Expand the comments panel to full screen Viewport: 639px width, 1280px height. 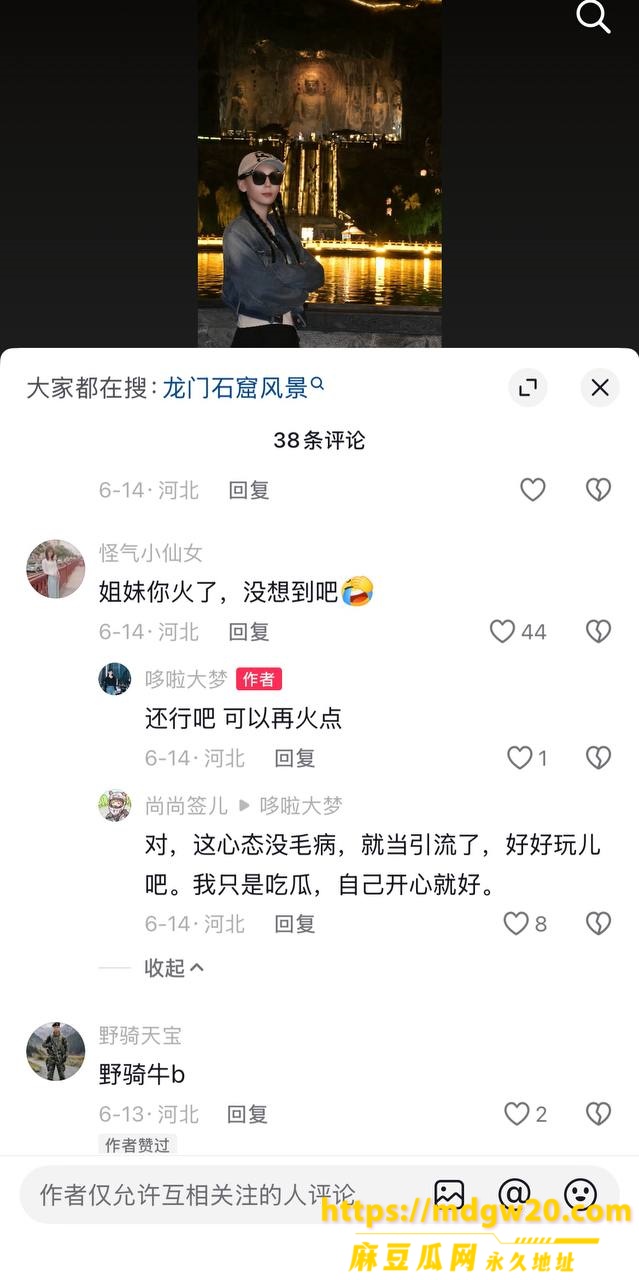pos(527,388)
